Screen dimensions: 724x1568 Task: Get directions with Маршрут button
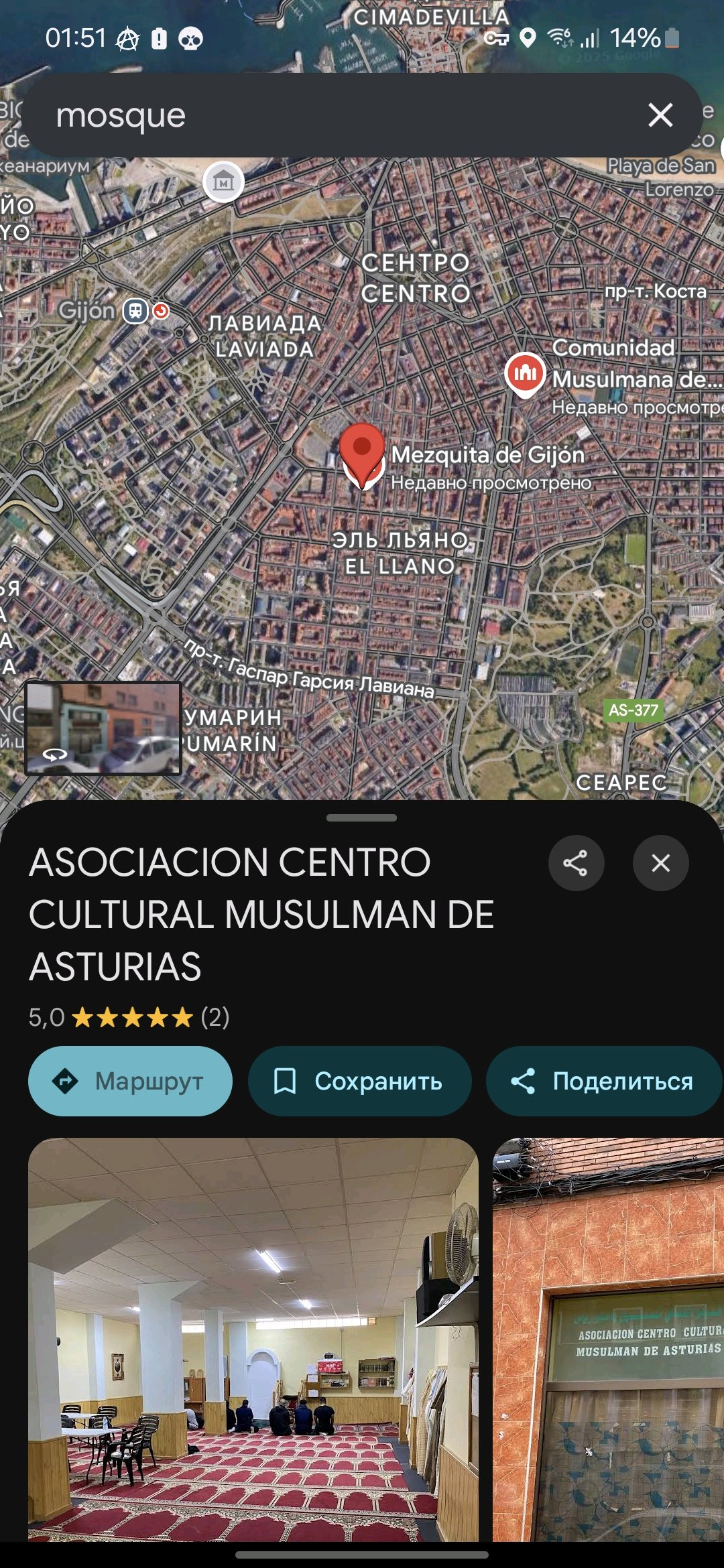tap(130, 1081)
